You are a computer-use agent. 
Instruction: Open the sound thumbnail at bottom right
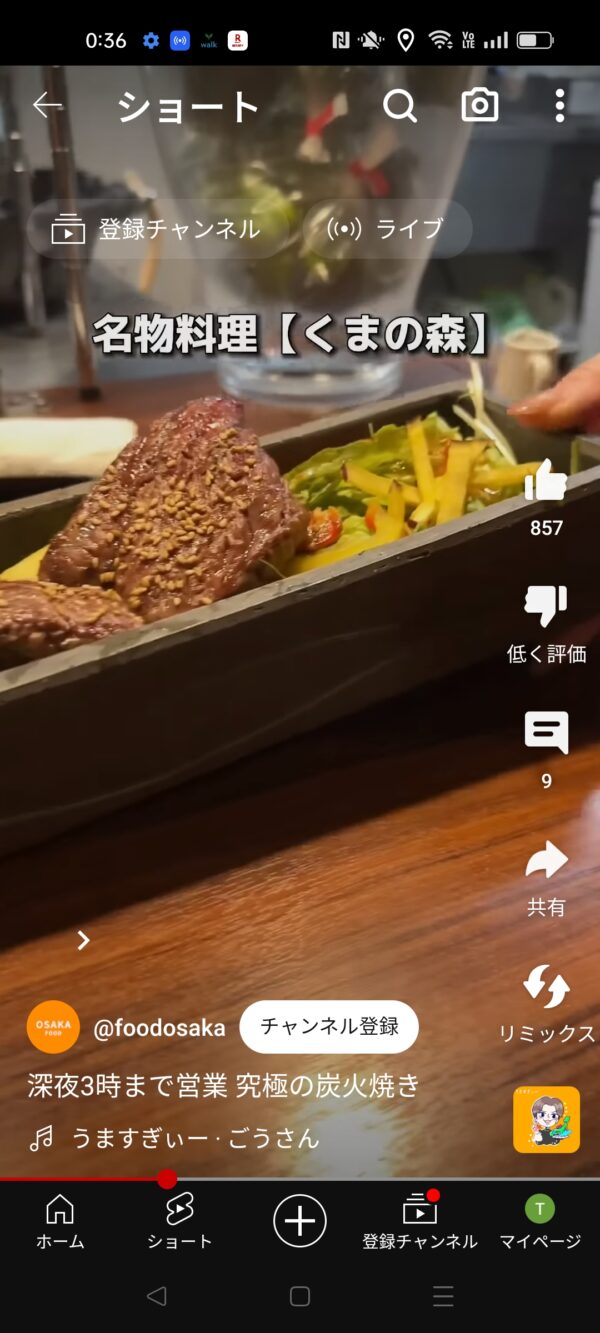click(x=546, y=1120)
